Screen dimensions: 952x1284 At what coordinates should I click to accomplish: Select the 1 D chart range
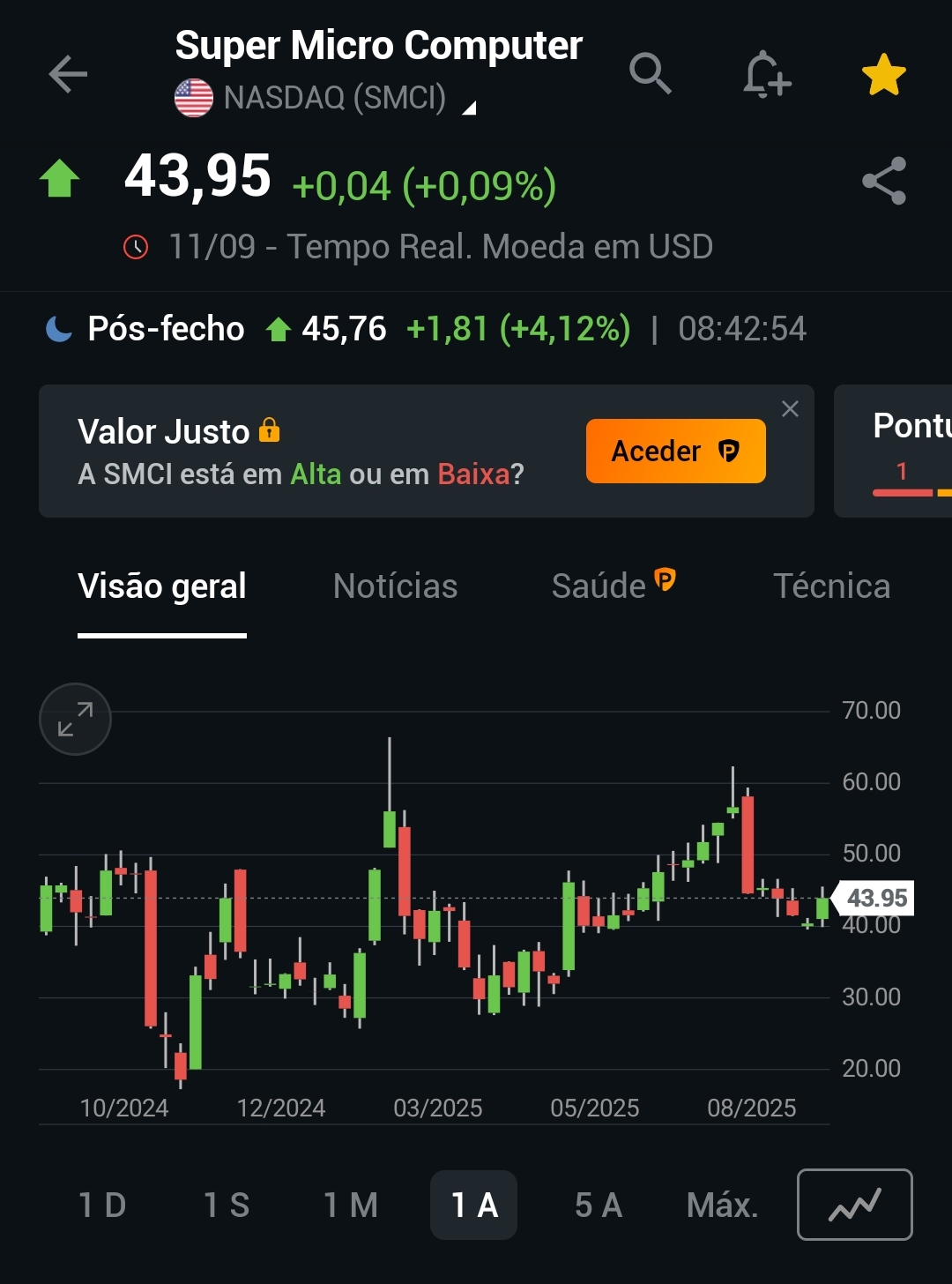pos(102,1205)
